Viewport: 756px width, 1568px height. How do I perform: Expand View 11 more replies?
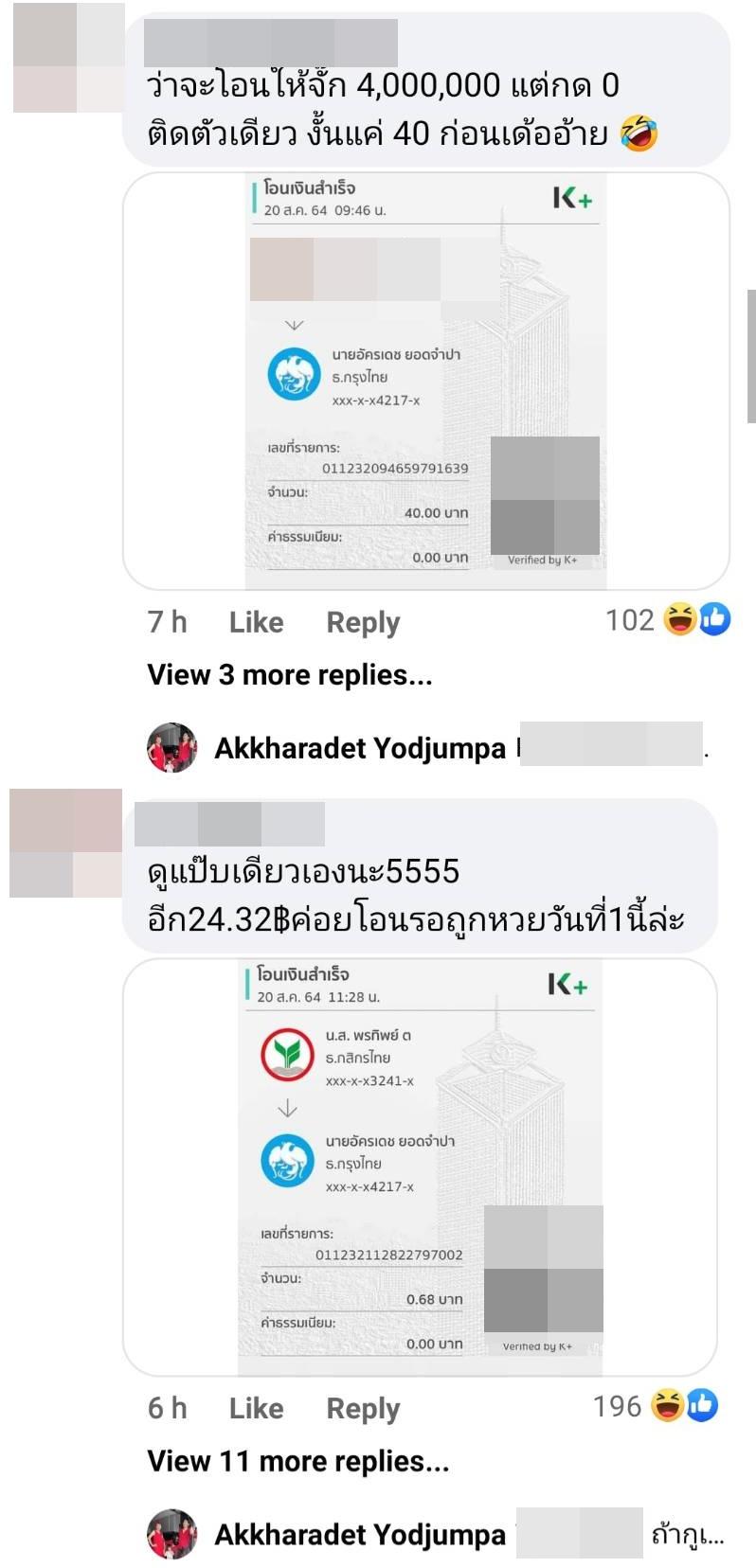[297, 1461]
